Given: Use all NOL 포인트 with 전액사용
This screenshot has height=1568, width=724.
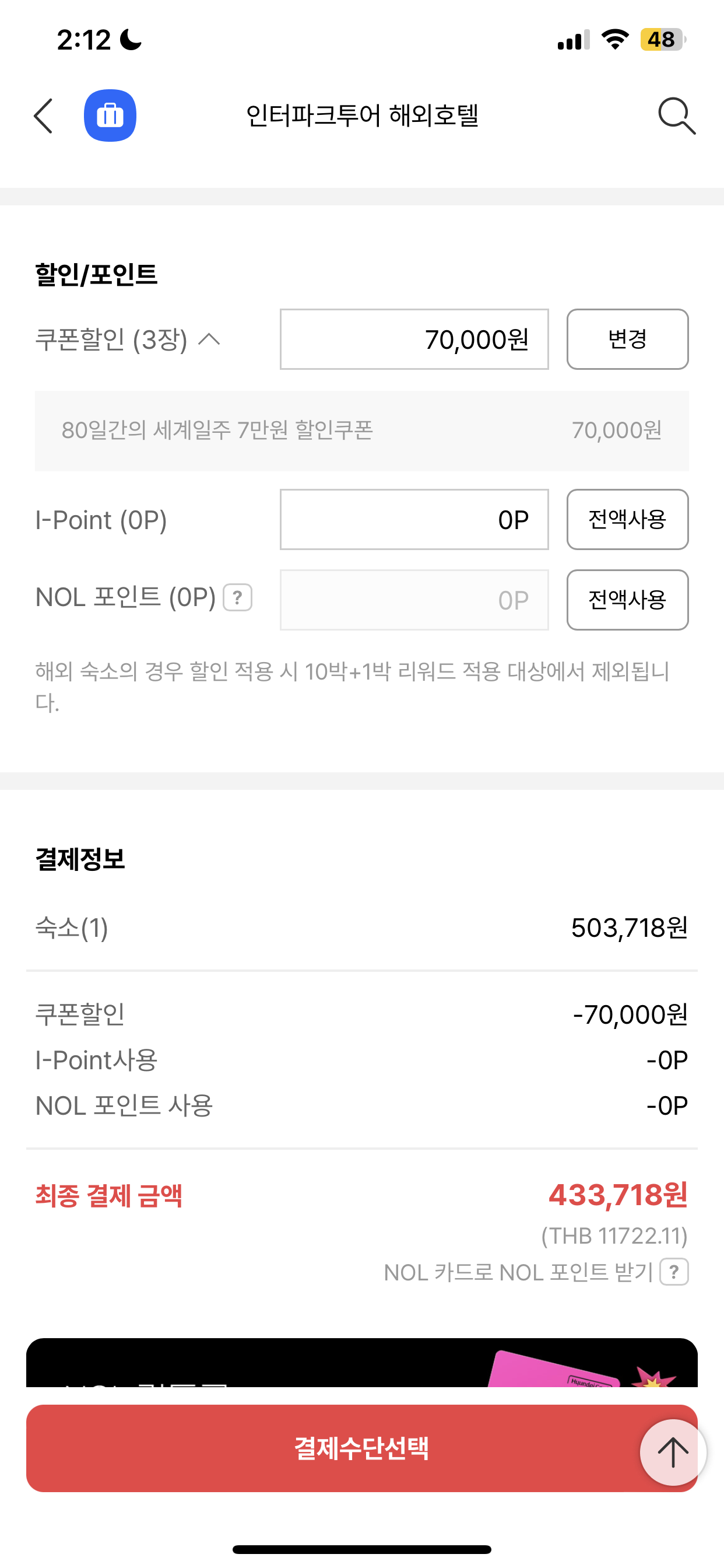Looking at the screenshot, I should [627, 600].
